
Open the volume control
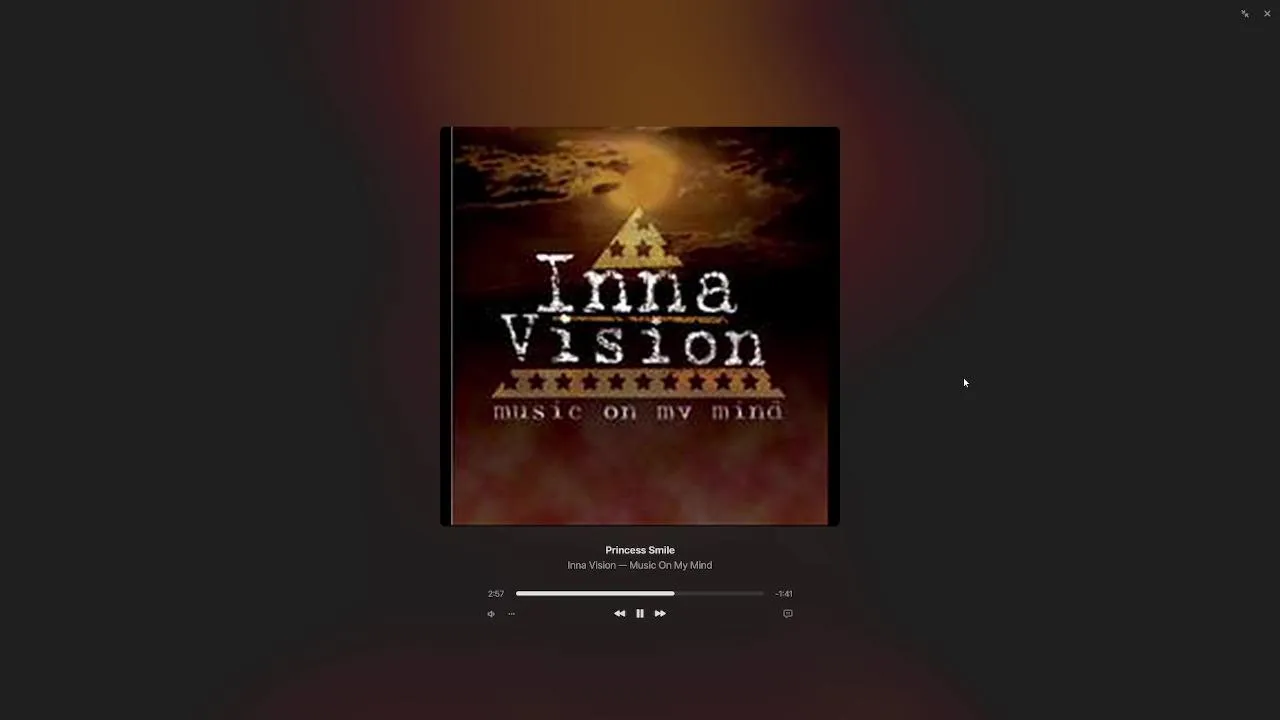(x=491, y=614)
